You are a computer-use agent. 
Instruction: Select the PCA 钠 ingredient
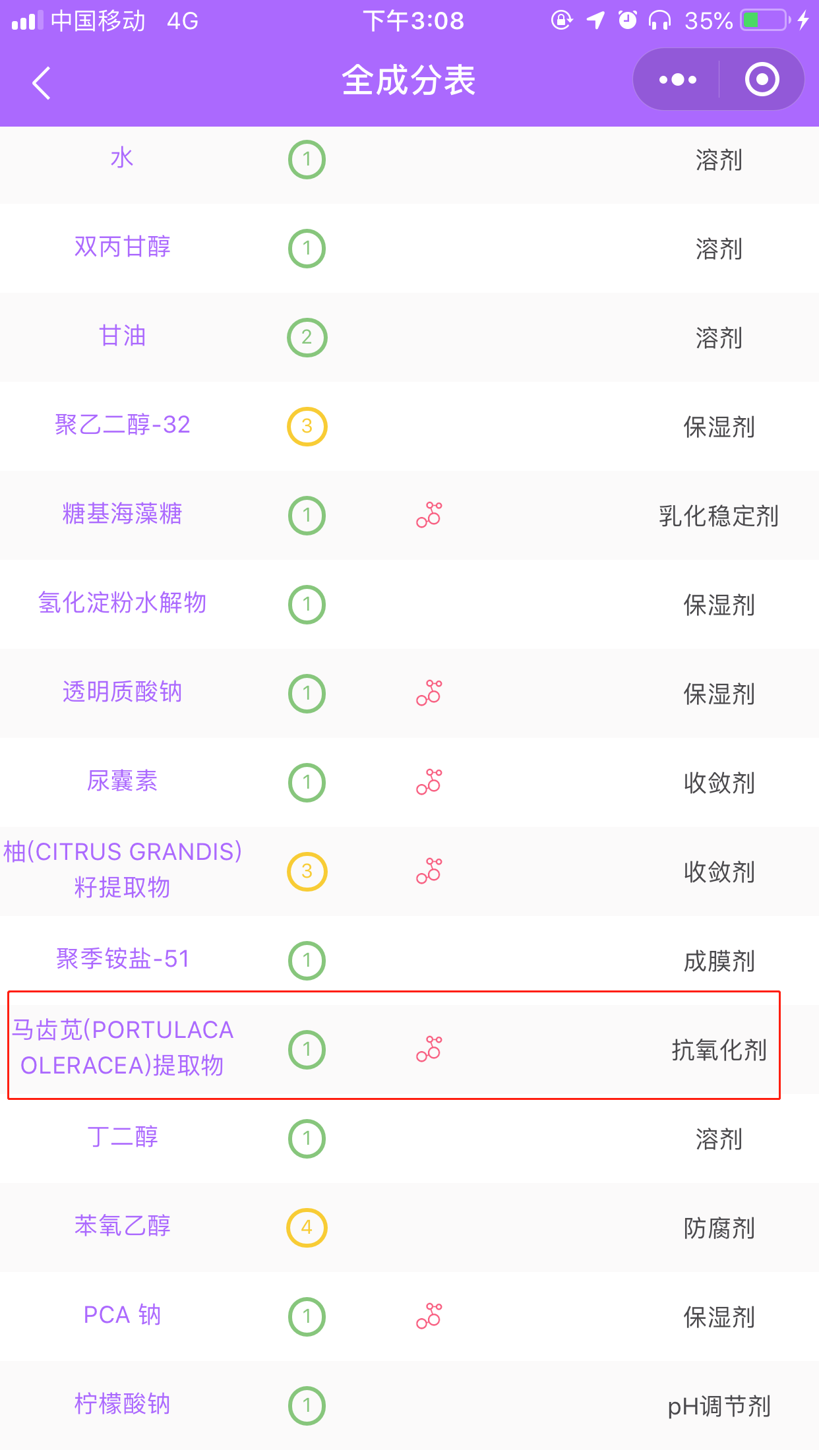pos(122,1316)
